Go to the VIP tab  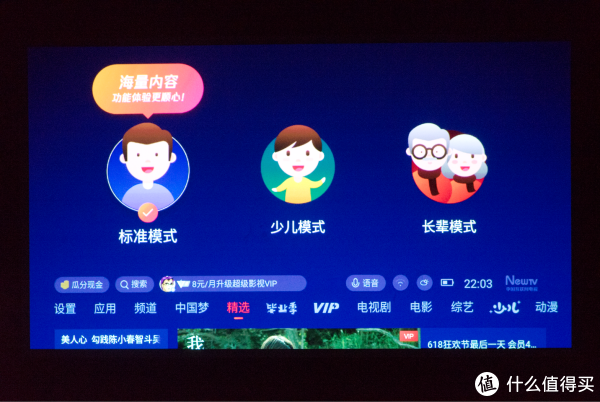(326, 308)
